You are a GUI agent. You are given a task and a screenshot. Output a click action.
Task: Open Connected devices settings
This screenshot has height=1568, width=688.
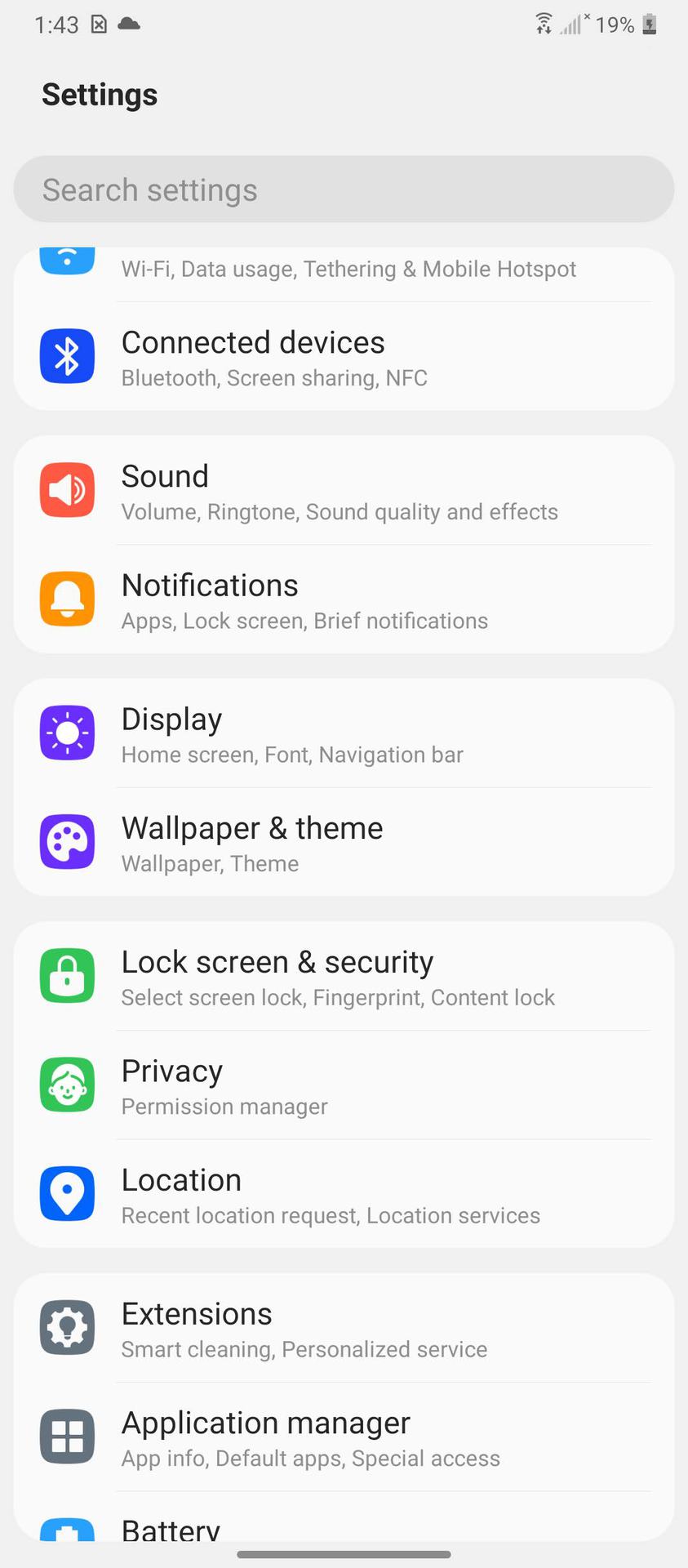343,357
